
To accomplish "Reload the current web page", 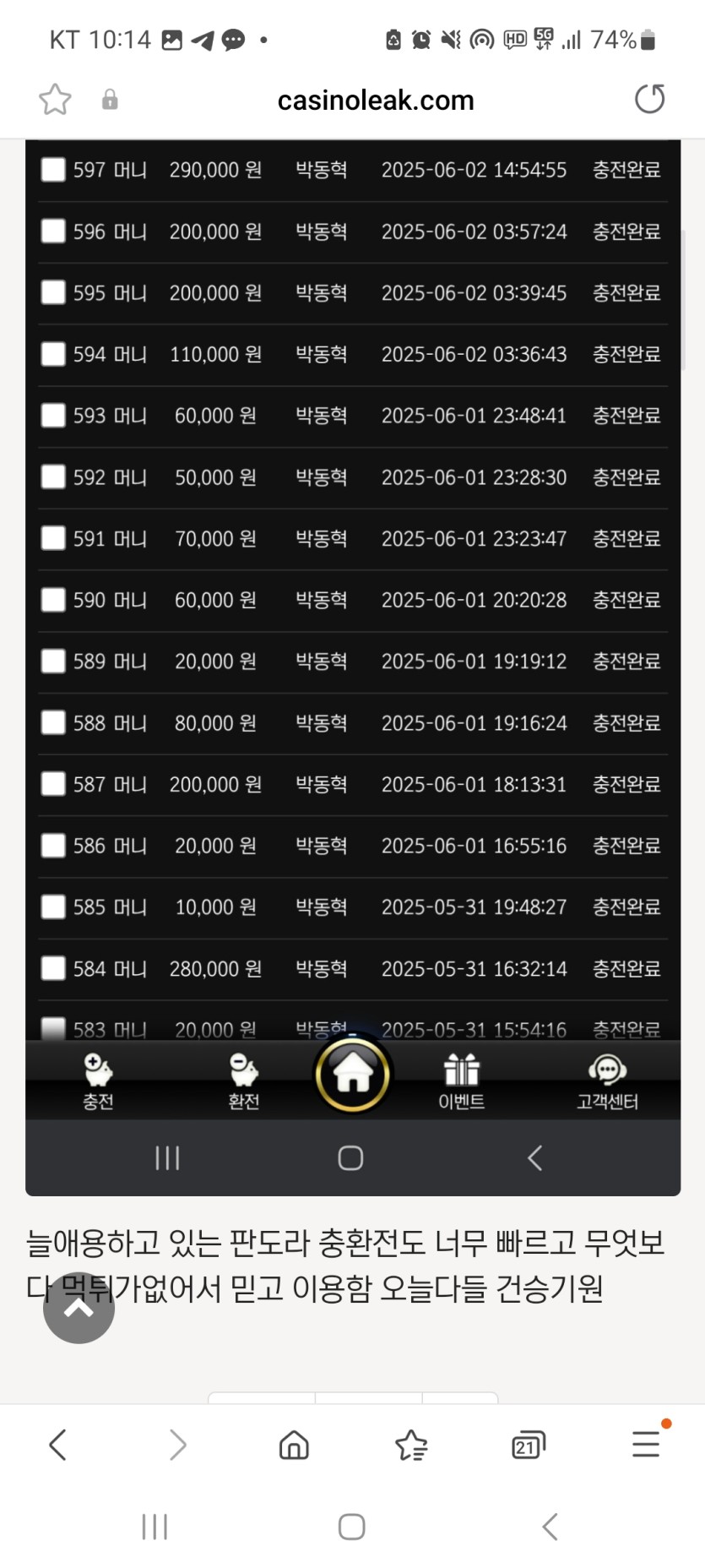I will coord(649,100).
